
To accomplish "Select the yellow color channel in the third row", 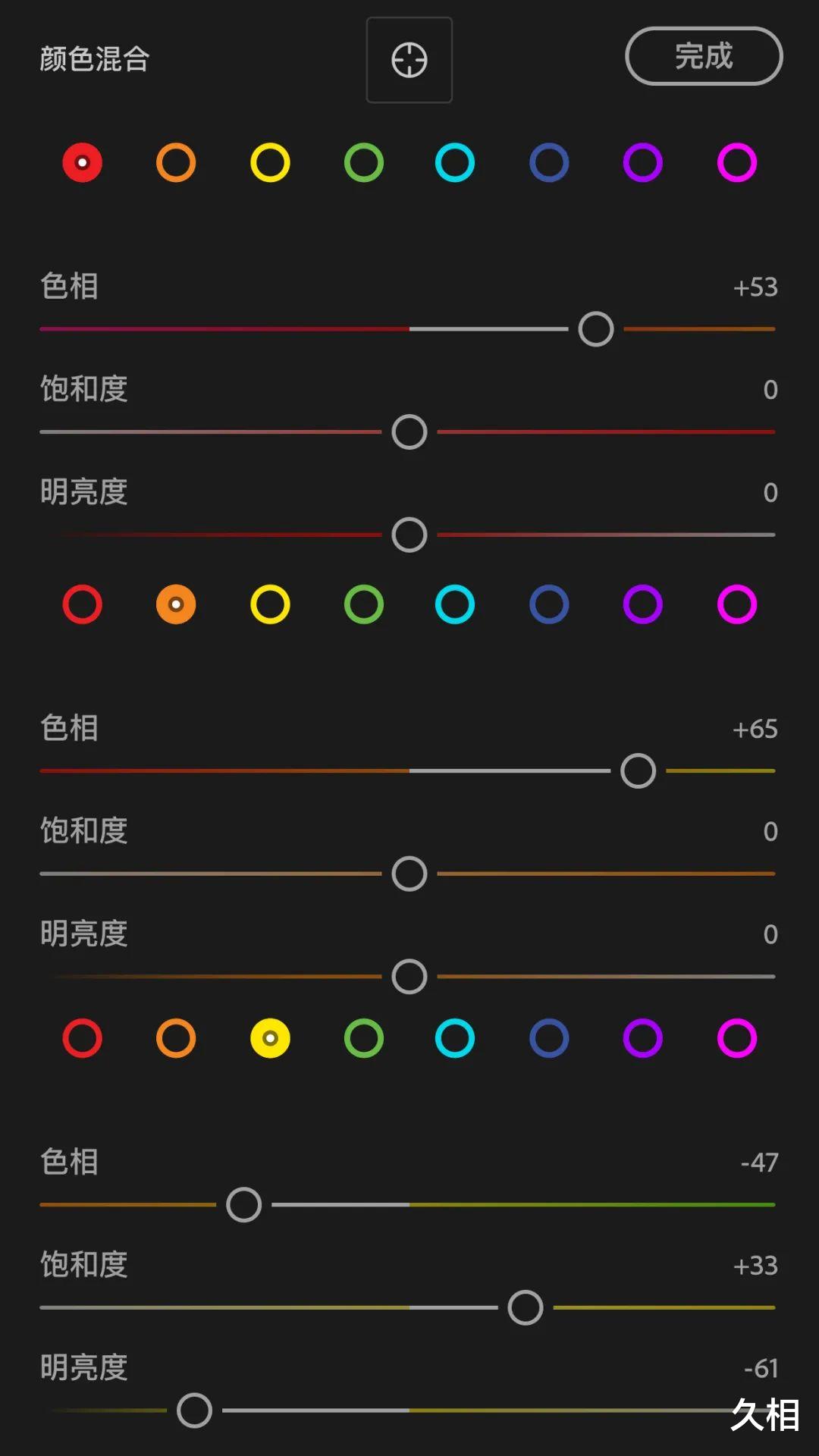I will click(x=270, y=1040).
